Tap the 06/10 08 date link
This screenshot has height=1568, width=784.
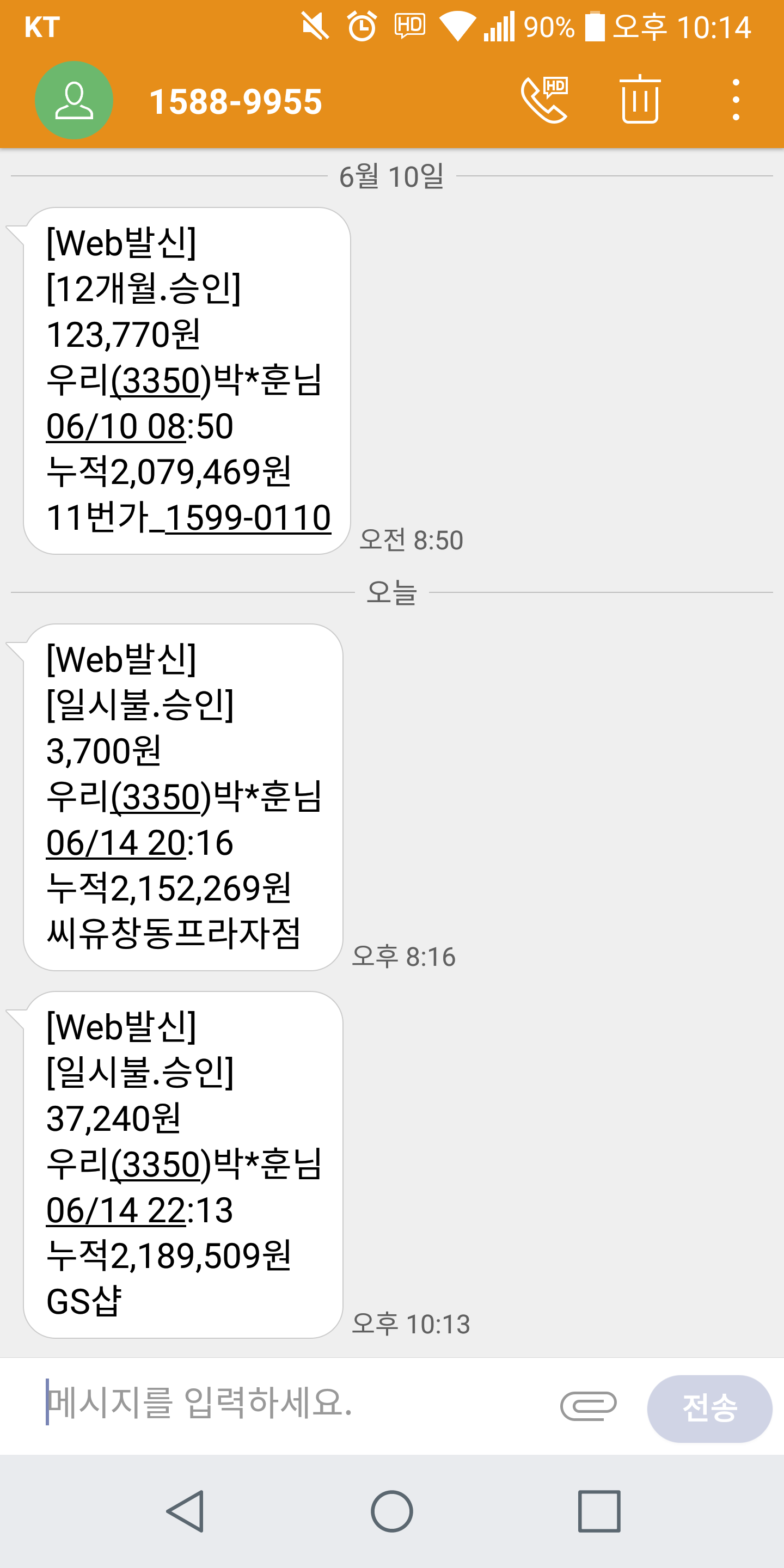click(115, 426)
